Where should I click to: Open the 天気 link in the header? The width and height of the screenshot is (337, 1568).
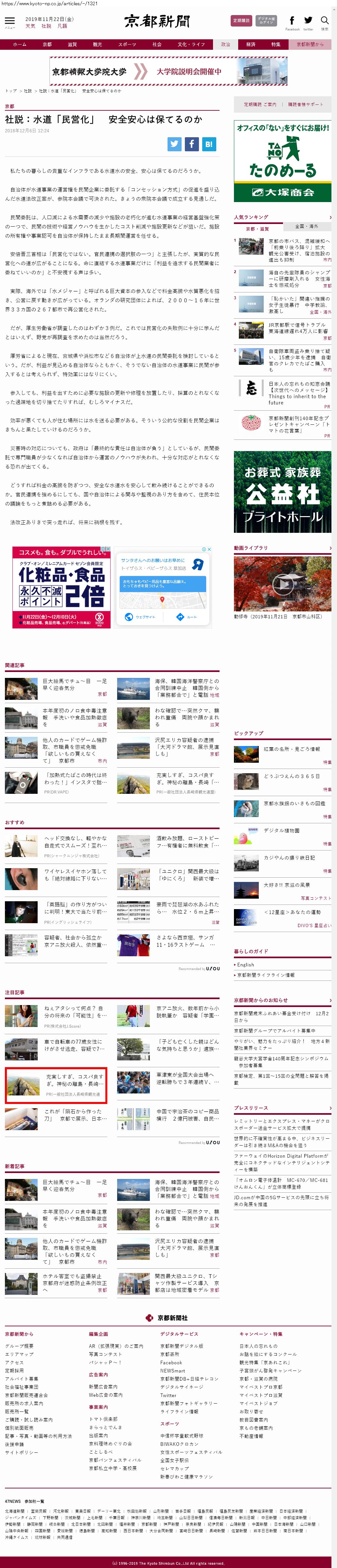[30, 26]
